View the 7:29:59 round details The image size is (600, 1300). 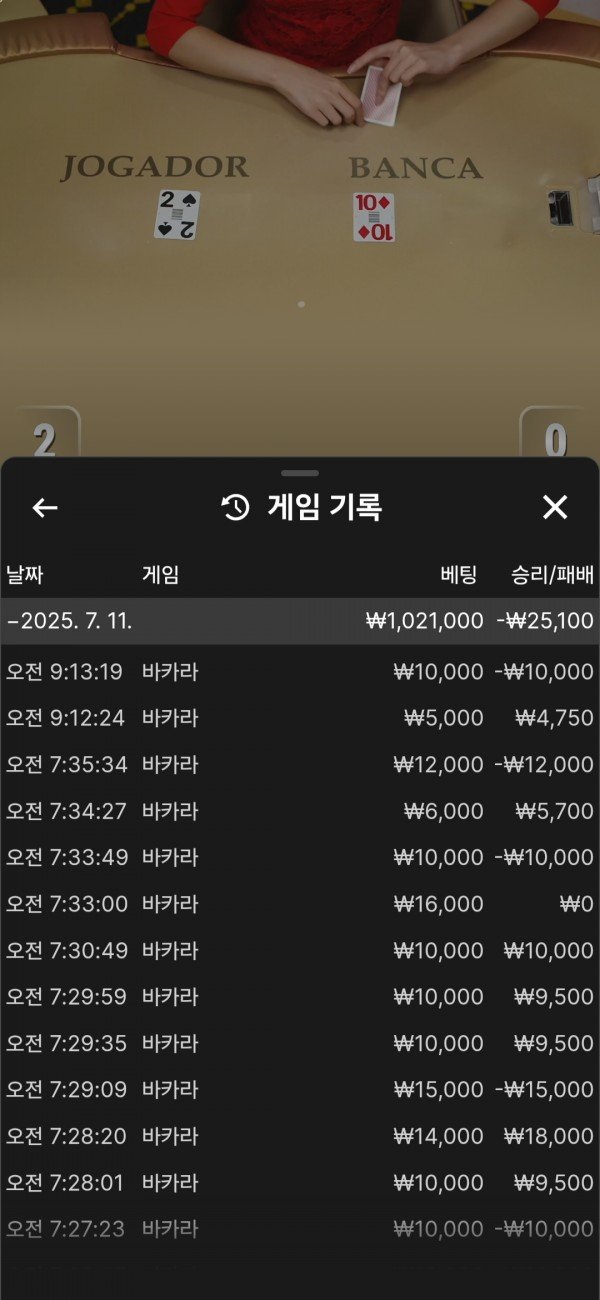tap(300, 997)
